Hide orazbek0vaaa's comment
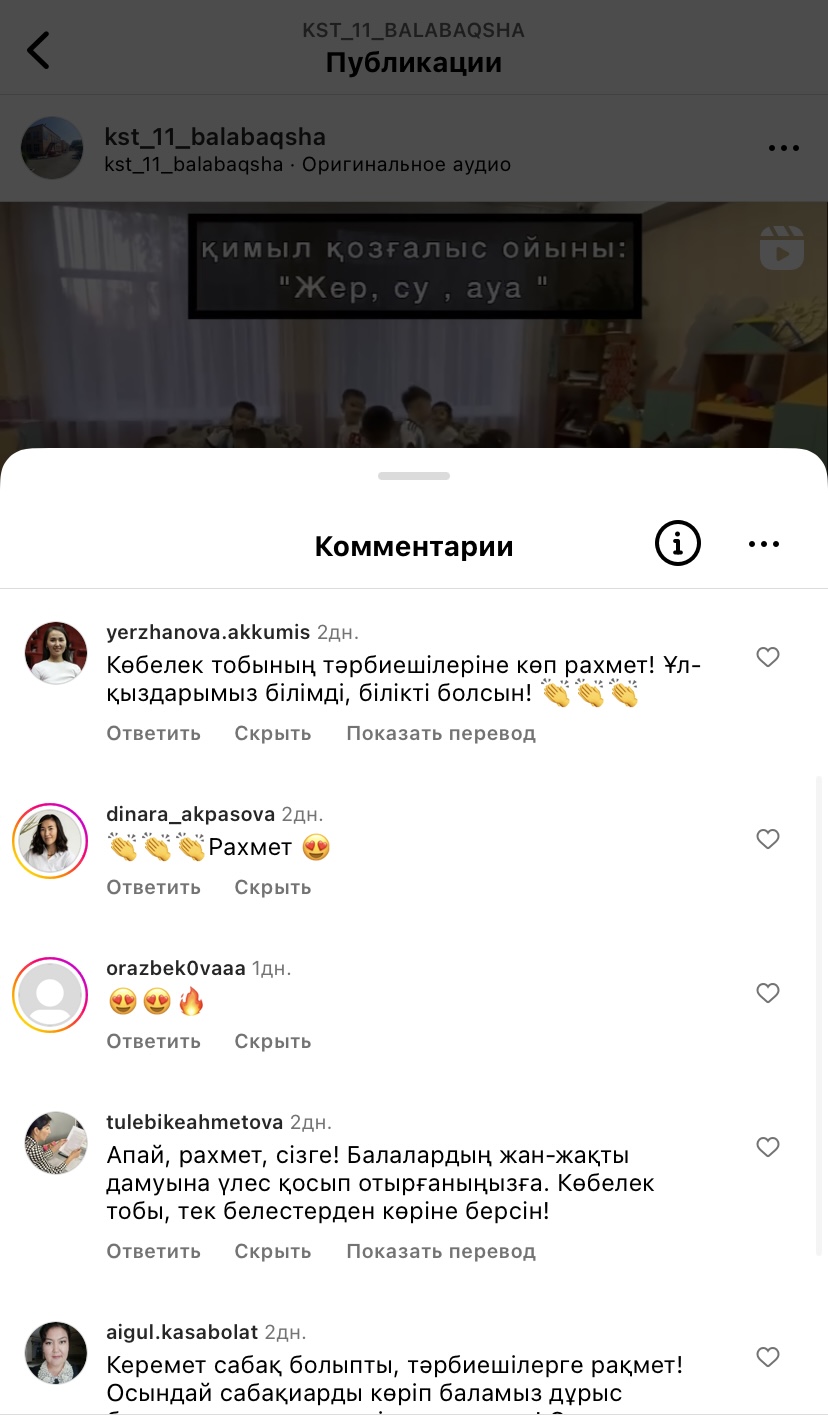 pyautogui.click(x=272, y=1041)
